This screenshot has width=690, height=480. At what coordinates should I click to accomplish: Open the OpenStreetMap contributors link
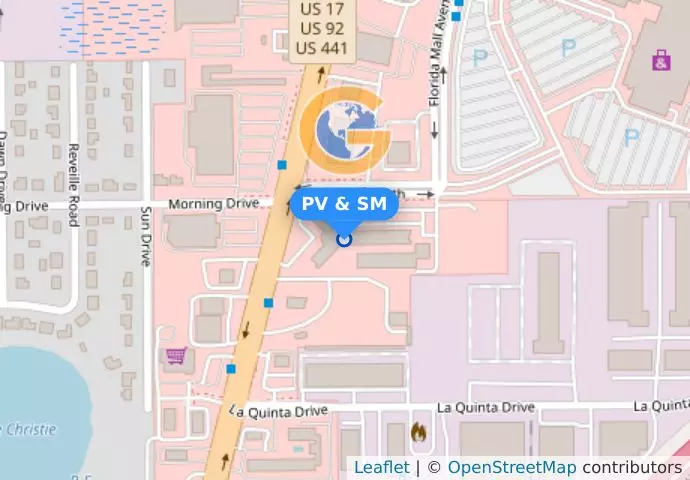511,467
